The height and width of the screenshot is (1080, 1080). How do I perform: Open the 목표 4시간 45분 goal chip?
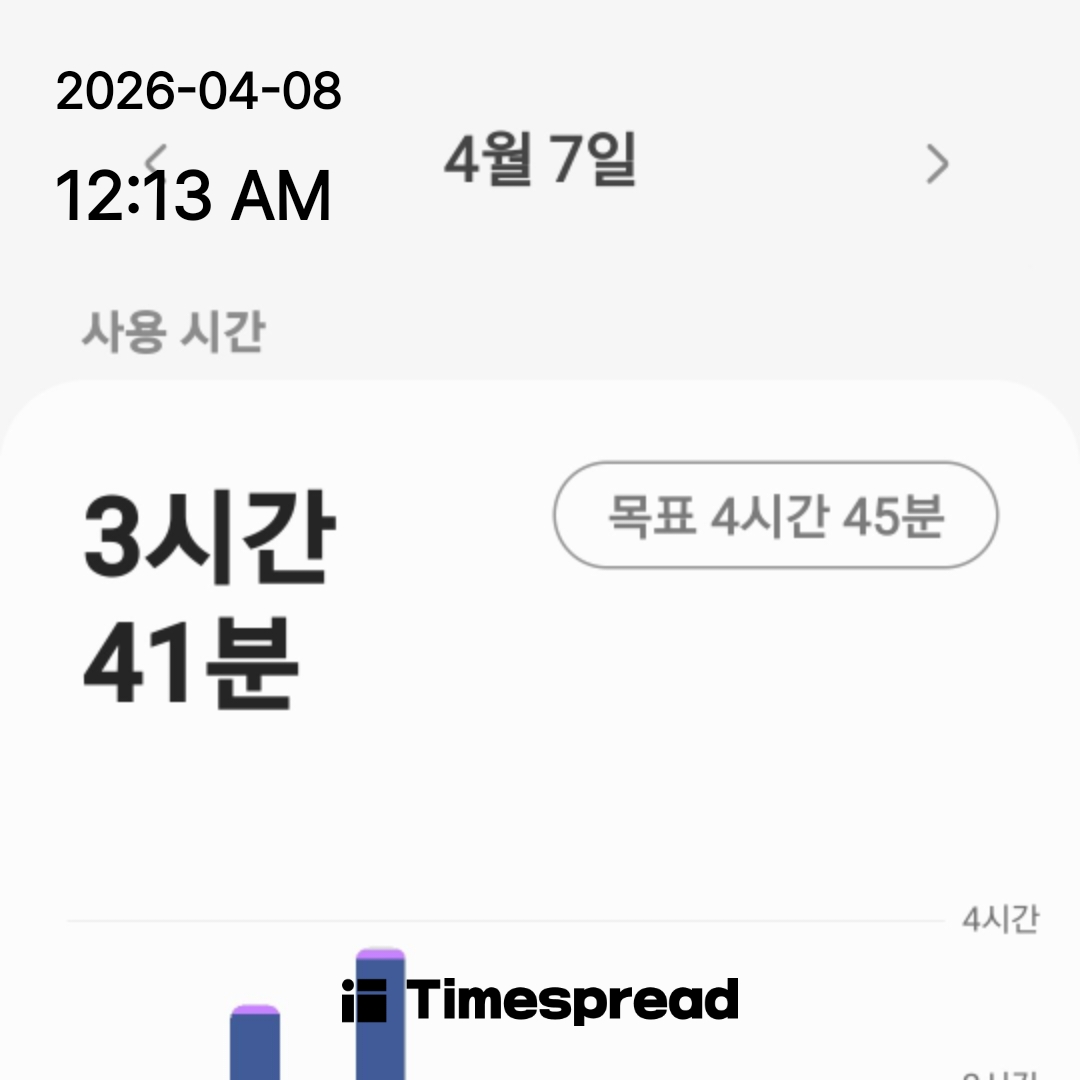pos(775,516)
